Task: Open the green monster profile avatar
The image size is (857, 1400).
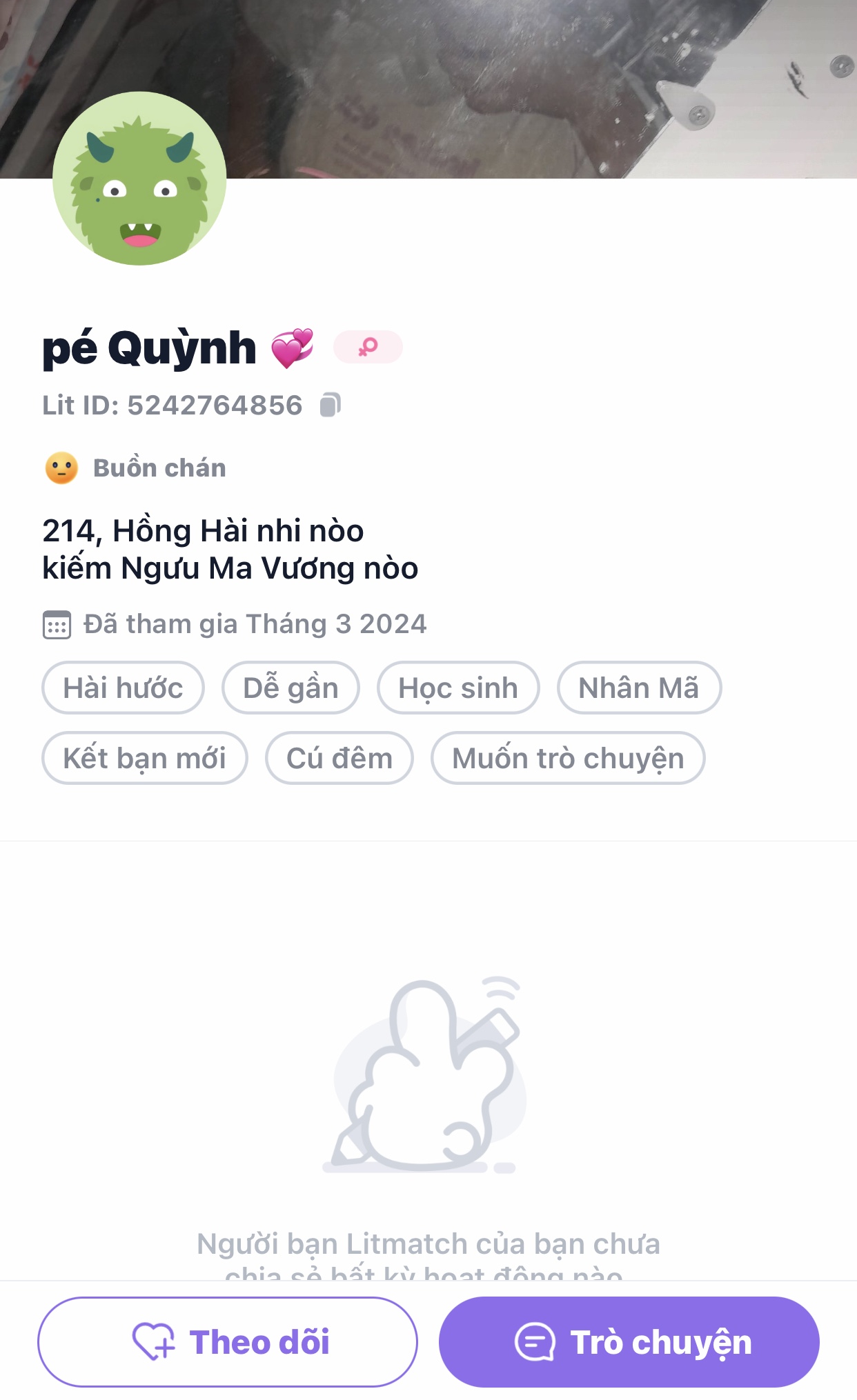Action: (x=139, y=179)
